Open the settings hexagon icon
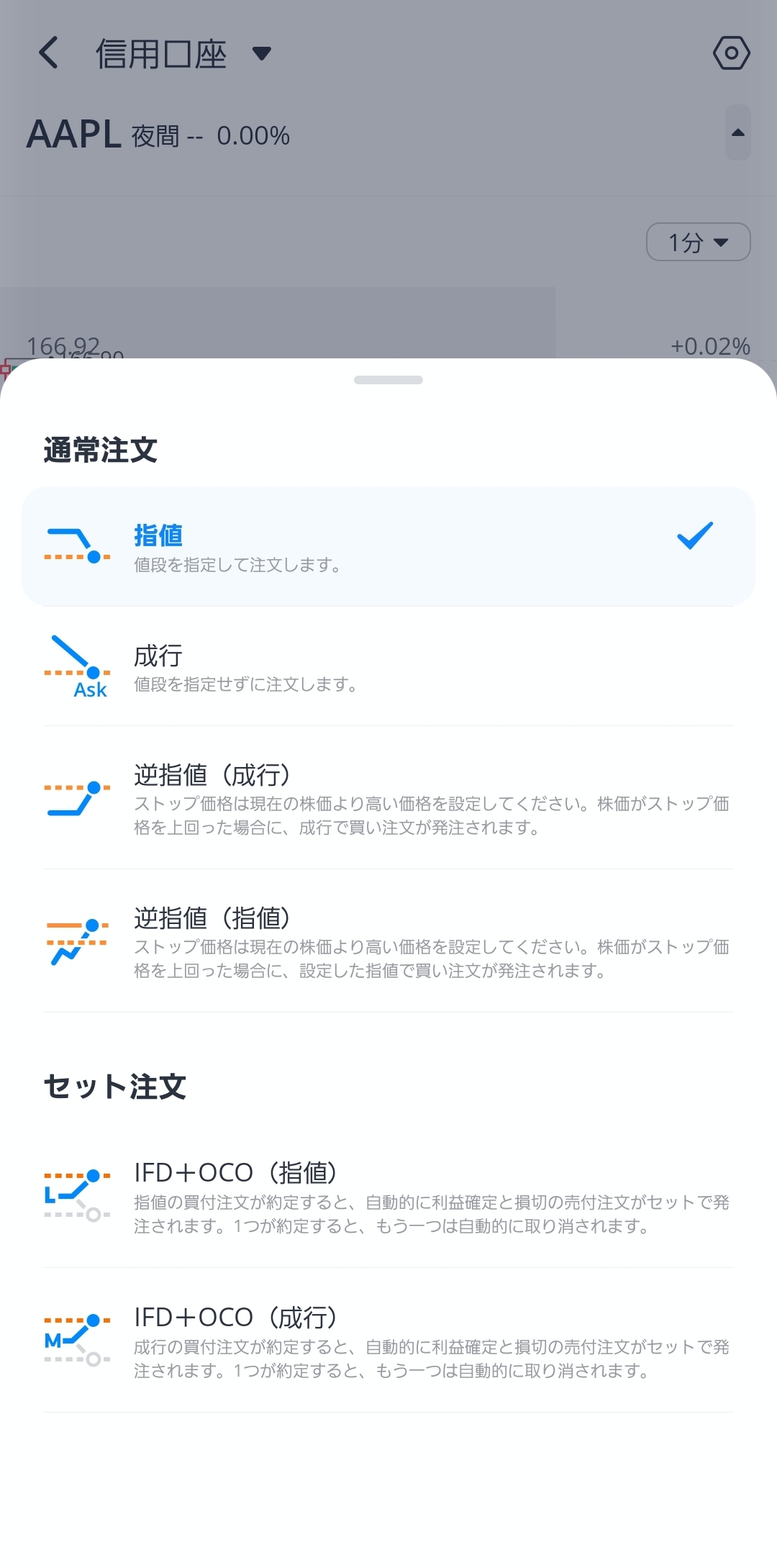 pos(731,53)
